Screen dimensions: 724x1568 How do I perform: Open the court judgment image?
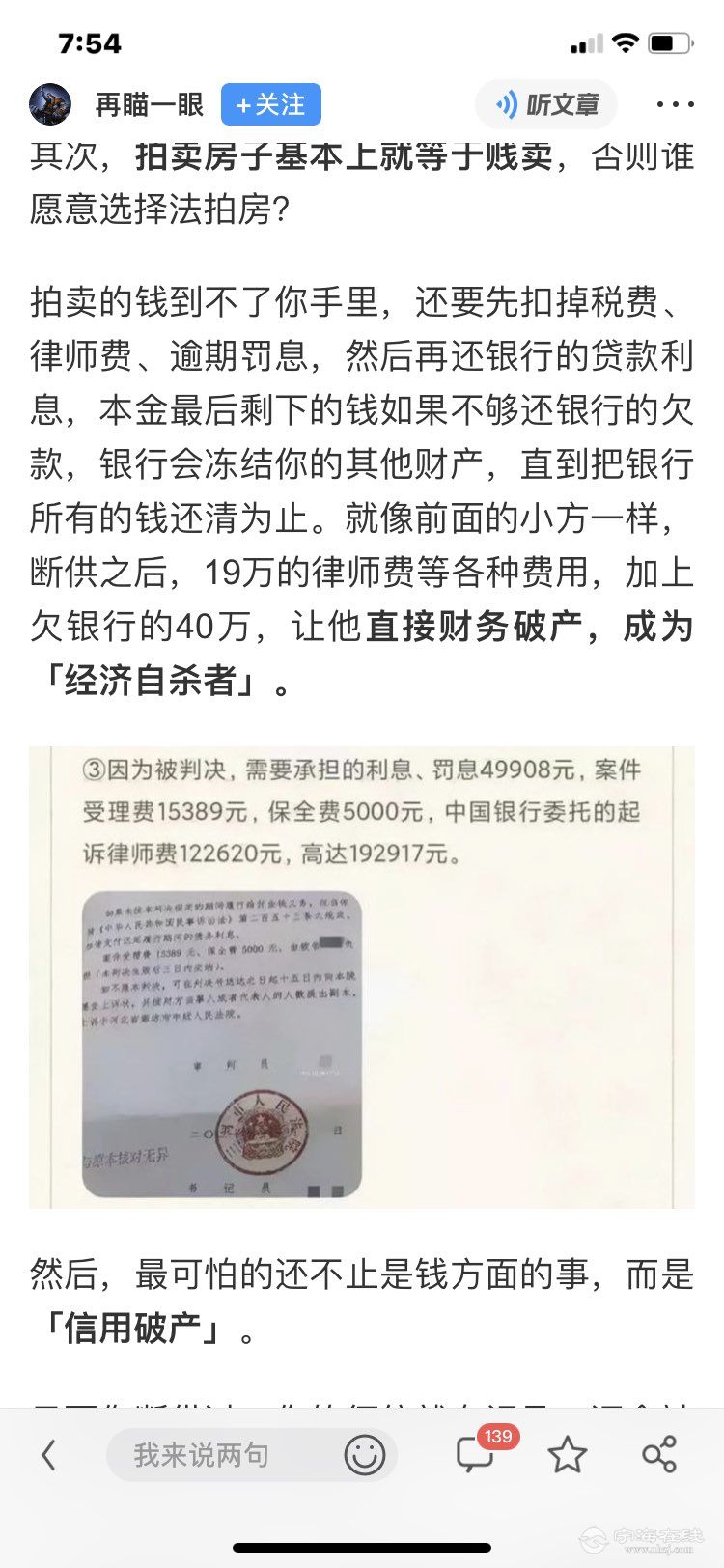[361, 976]
